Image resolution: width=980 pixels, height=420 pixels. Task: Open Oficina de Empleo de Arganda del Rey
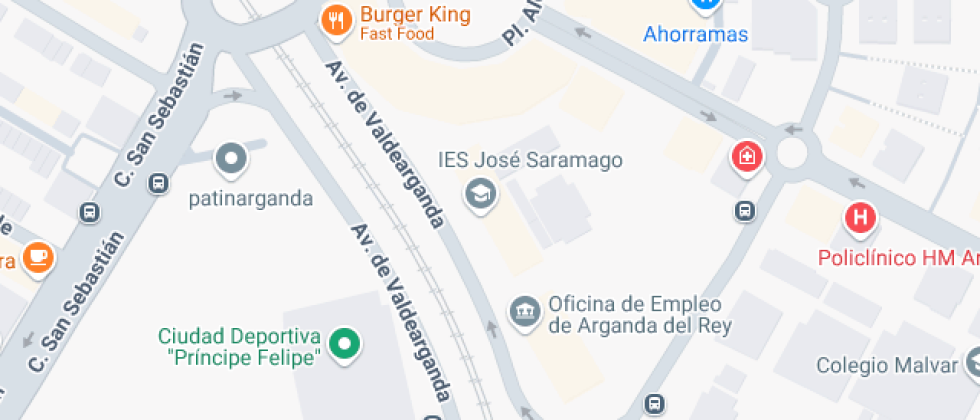click(524, 312)
